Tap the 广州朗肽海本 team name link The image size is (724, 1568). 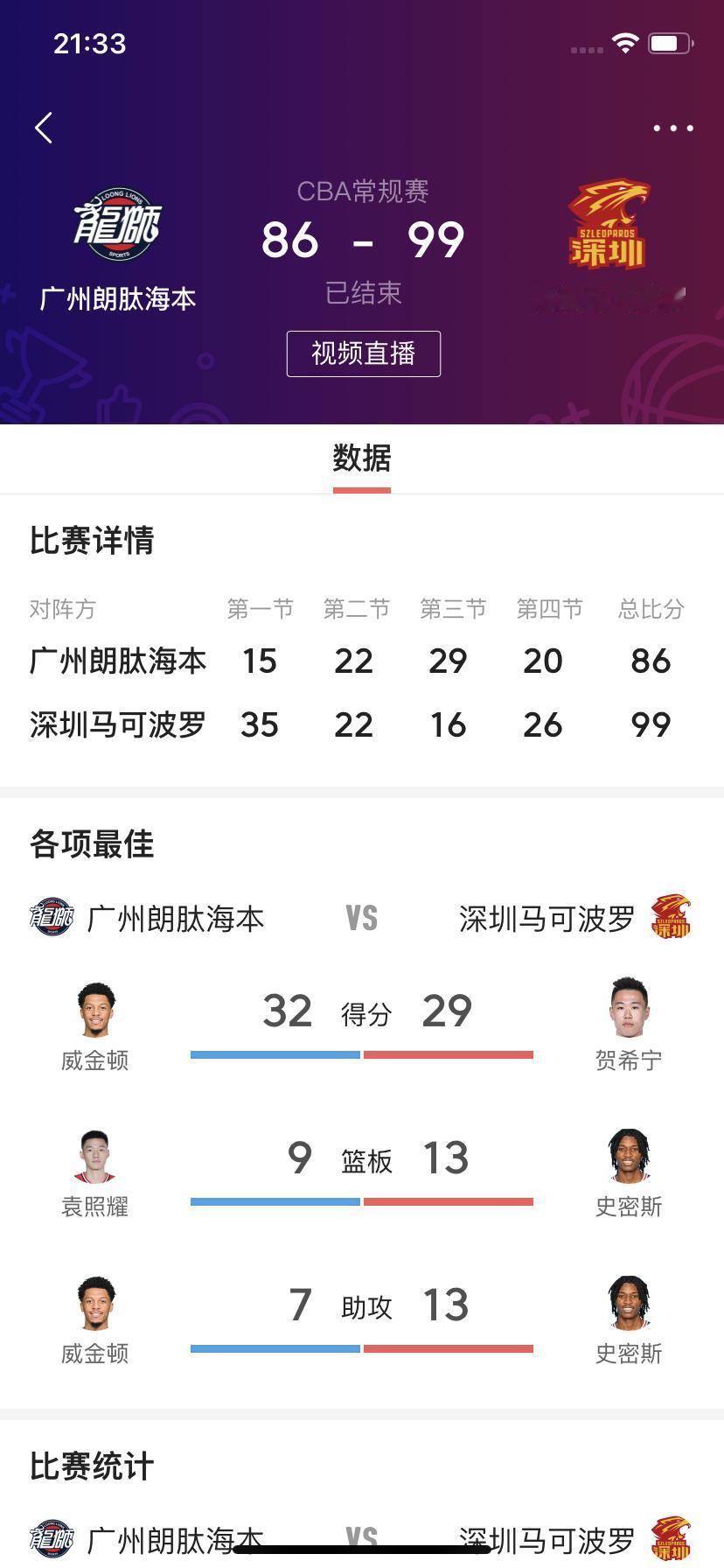click(116, 297)
